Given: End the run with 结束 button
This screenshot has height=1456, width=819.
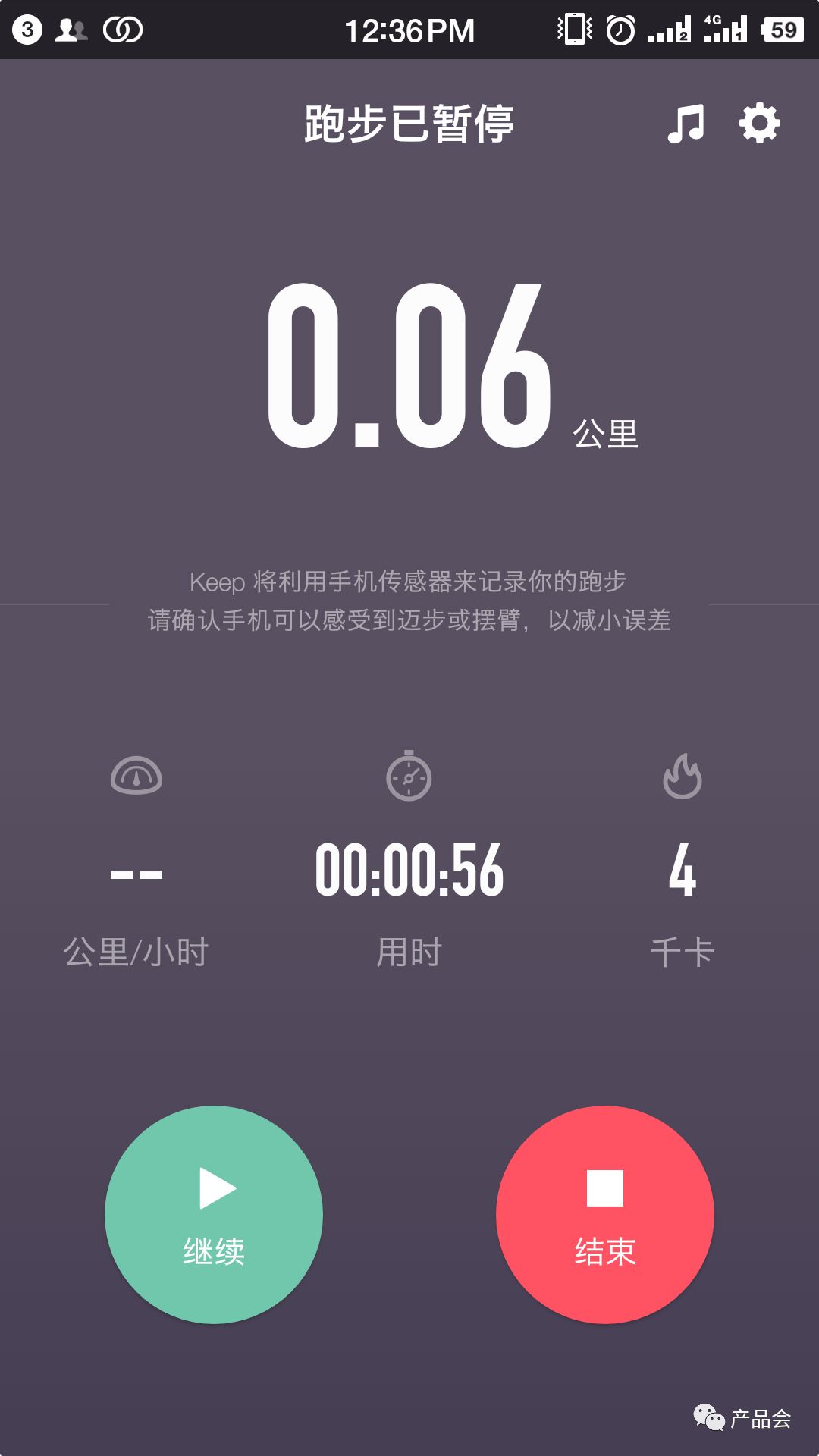Looking at the screenshot, I should coord(604,1213).
